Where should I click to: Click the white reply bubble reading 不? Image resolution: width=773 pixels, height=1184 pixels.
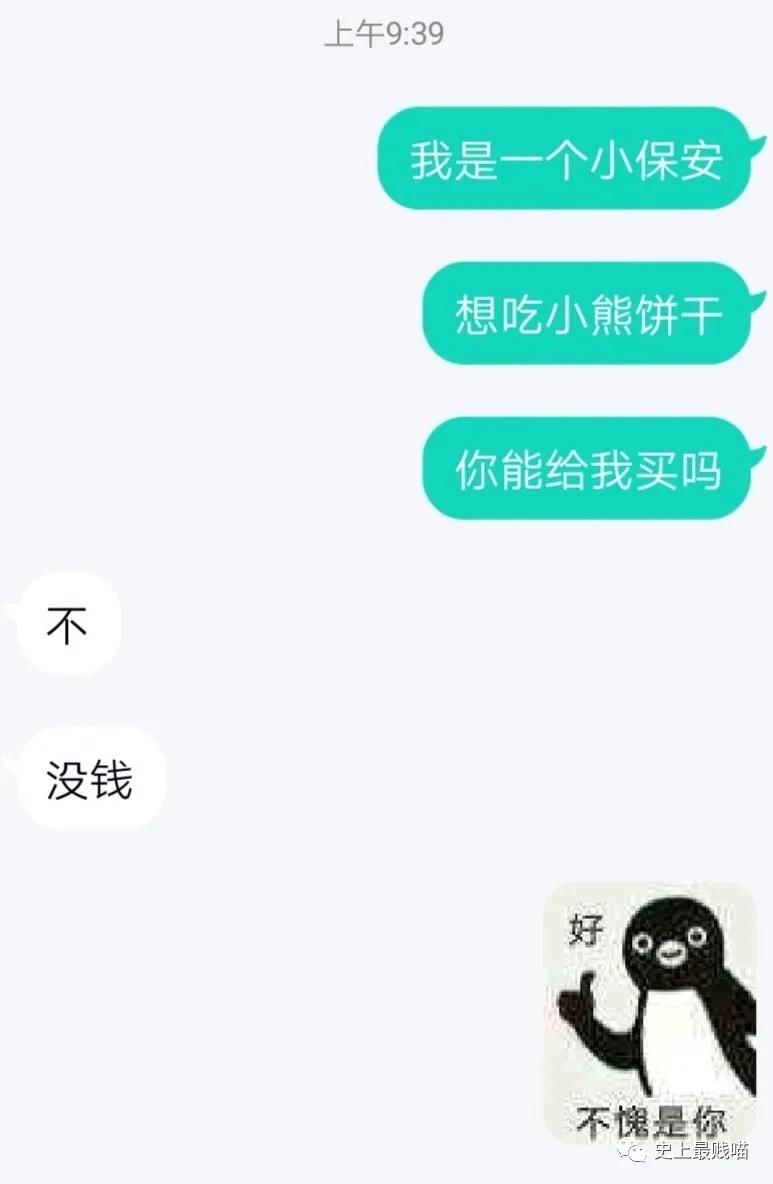click(64, 624)
